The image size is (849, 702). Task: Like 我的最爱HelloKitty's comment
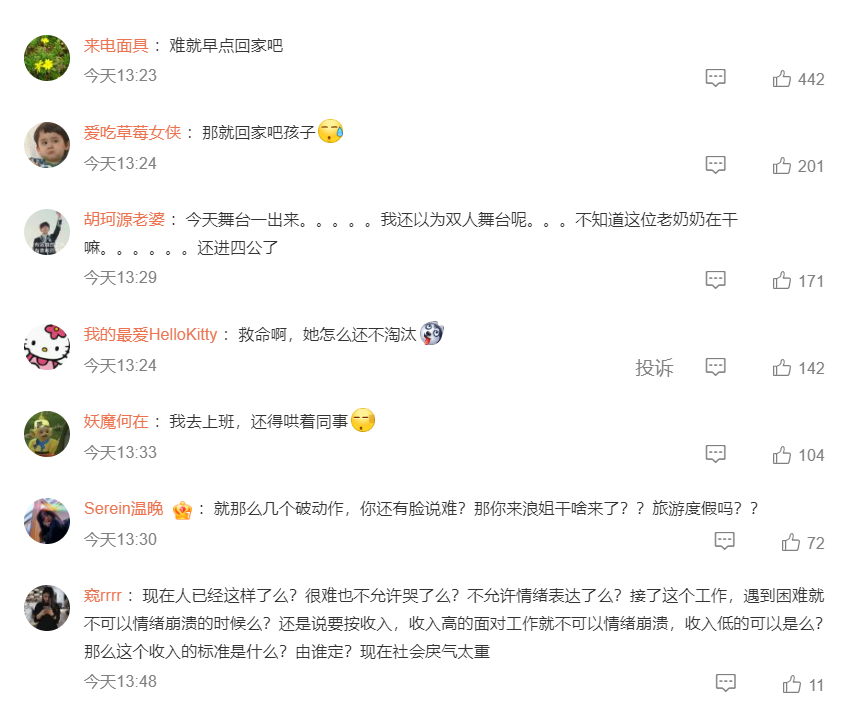tap(782, 368)
